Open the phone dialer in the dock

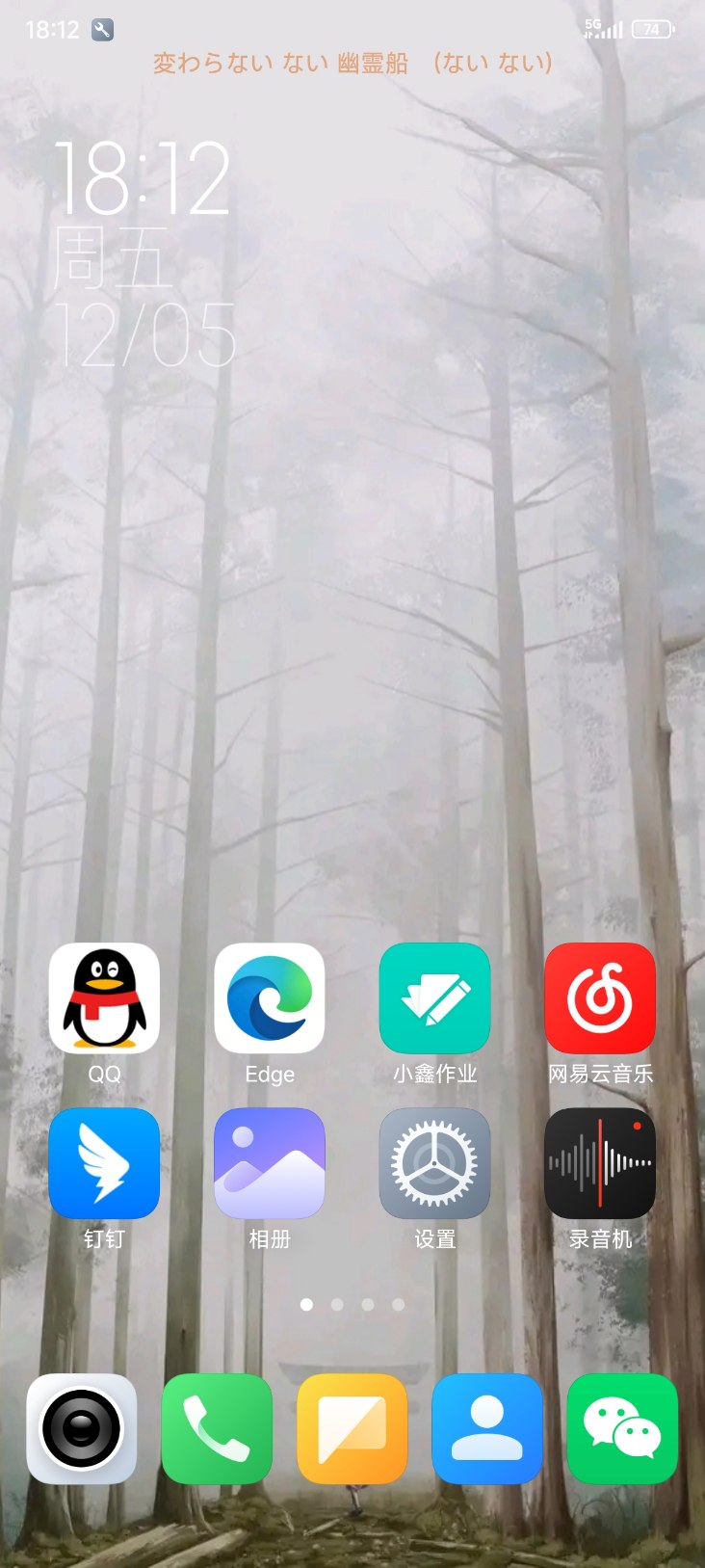[217, 1428]
